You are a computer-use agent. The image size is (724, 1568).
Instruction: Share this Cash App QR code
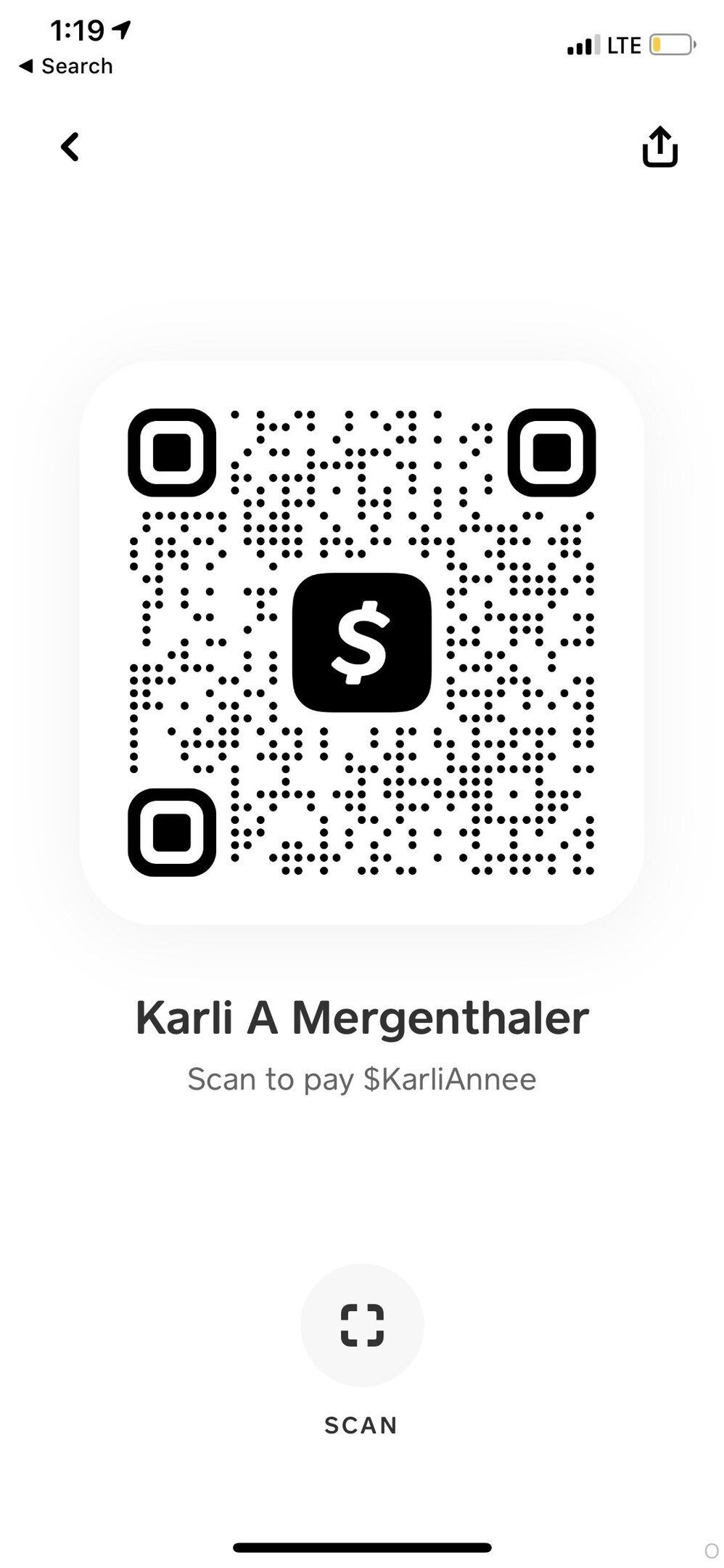[x=659, y=147]
